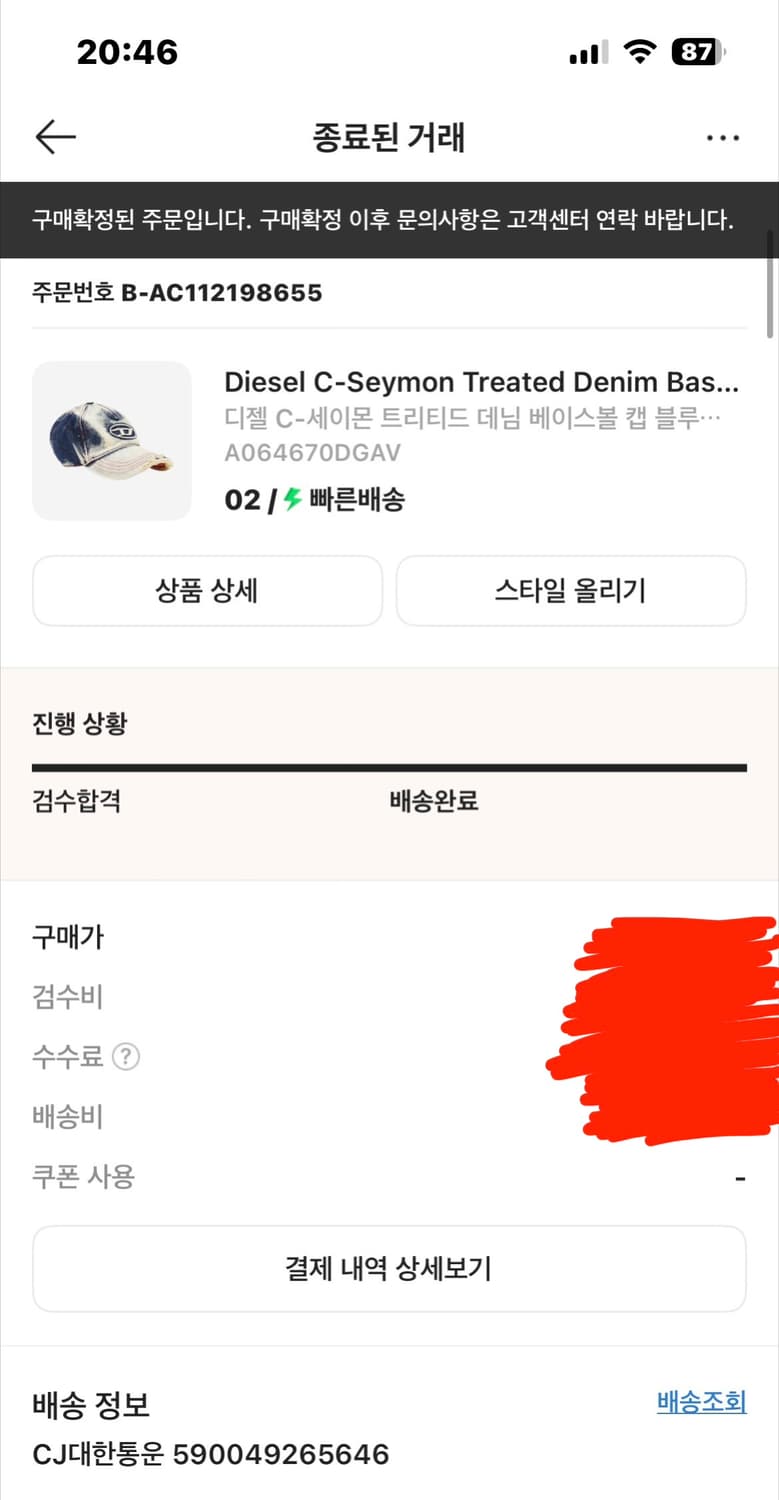The image size is (779, 1500).
Task: Open the three-dot options menu
Action: (722, 137)
